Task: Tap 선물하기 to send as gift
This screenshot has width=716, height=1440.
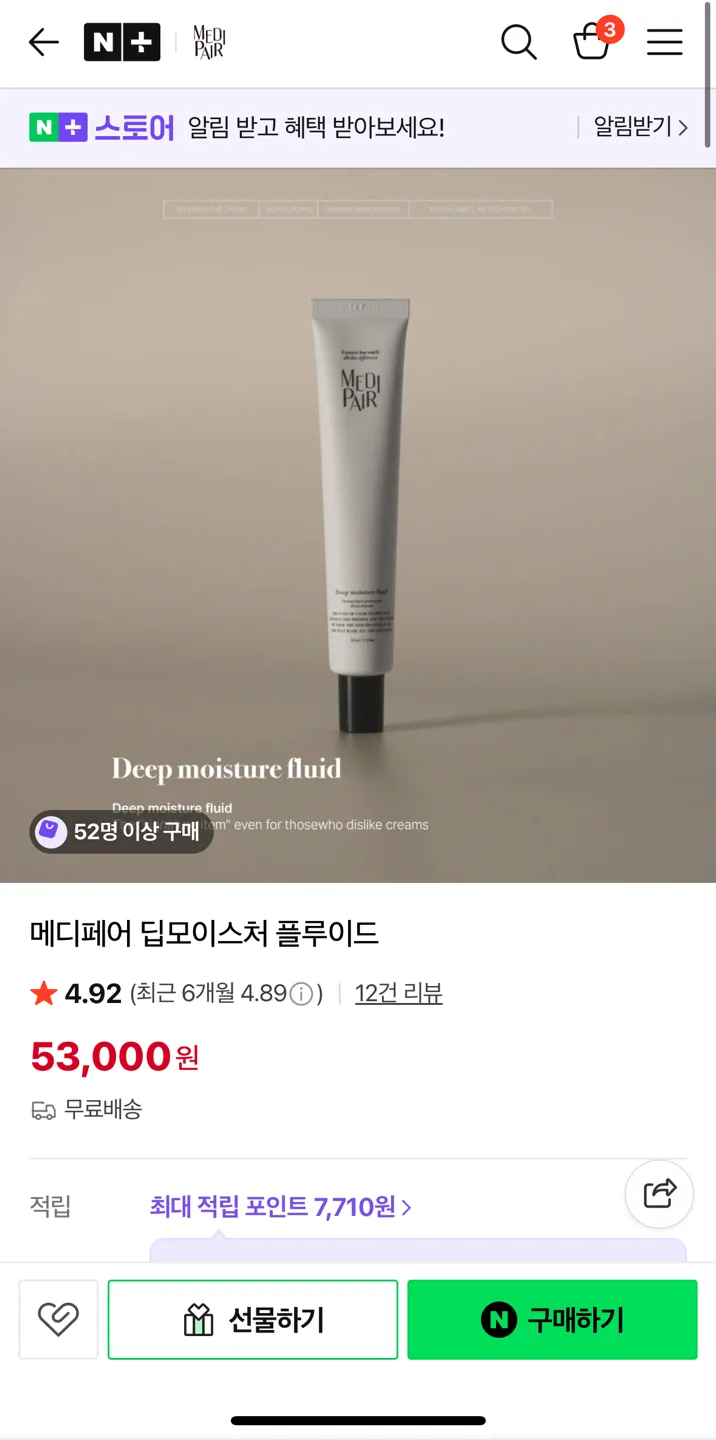Action: [x=253, y=1319]
